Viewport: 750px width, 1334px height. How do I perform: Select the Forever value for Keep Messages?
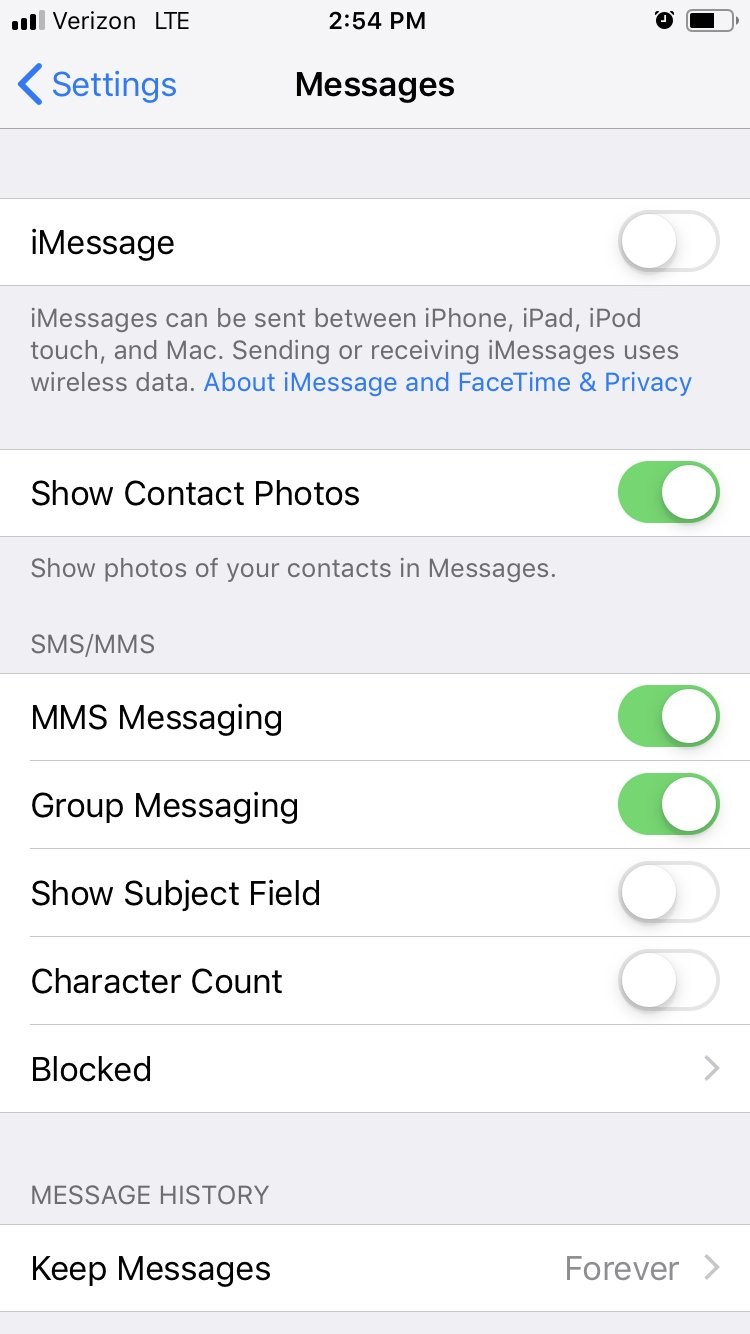point(621,1267)
